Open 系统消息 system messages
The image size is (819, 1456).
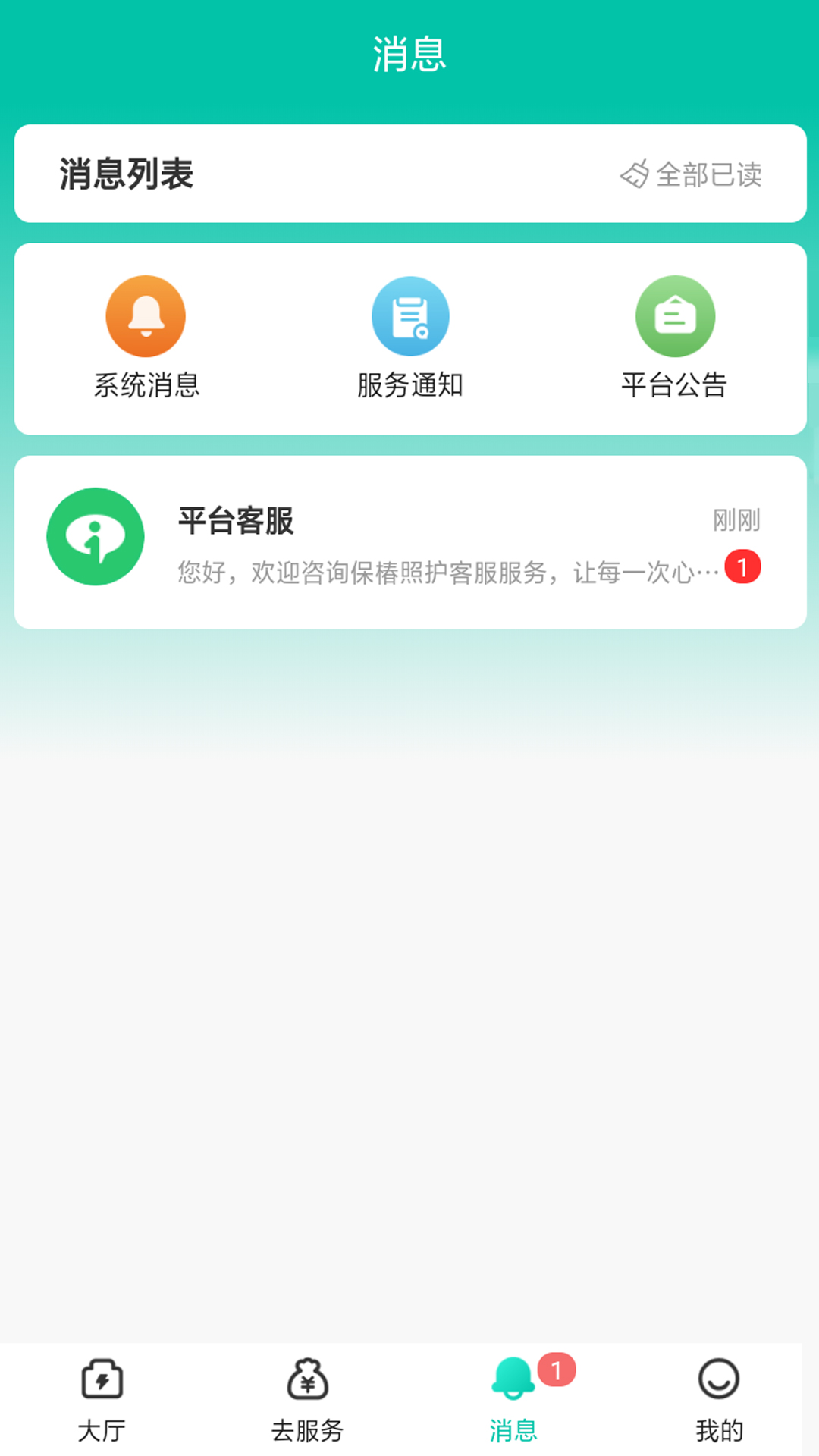coord(146,338)
